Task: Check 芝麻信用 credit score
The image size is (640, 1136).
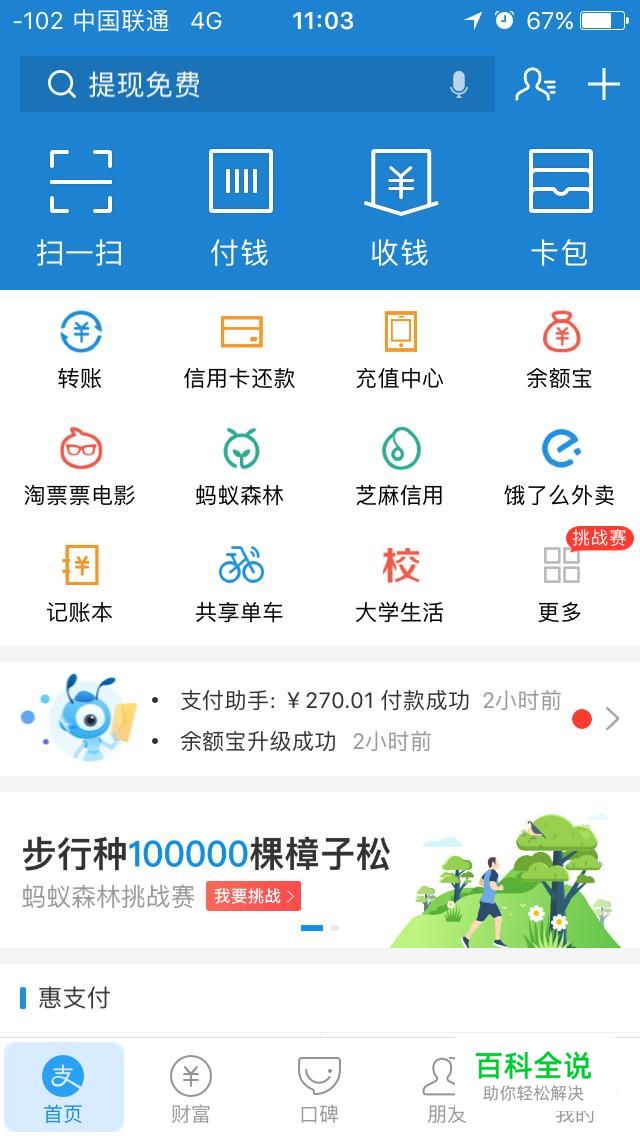Action: click(x=400, y=466)
